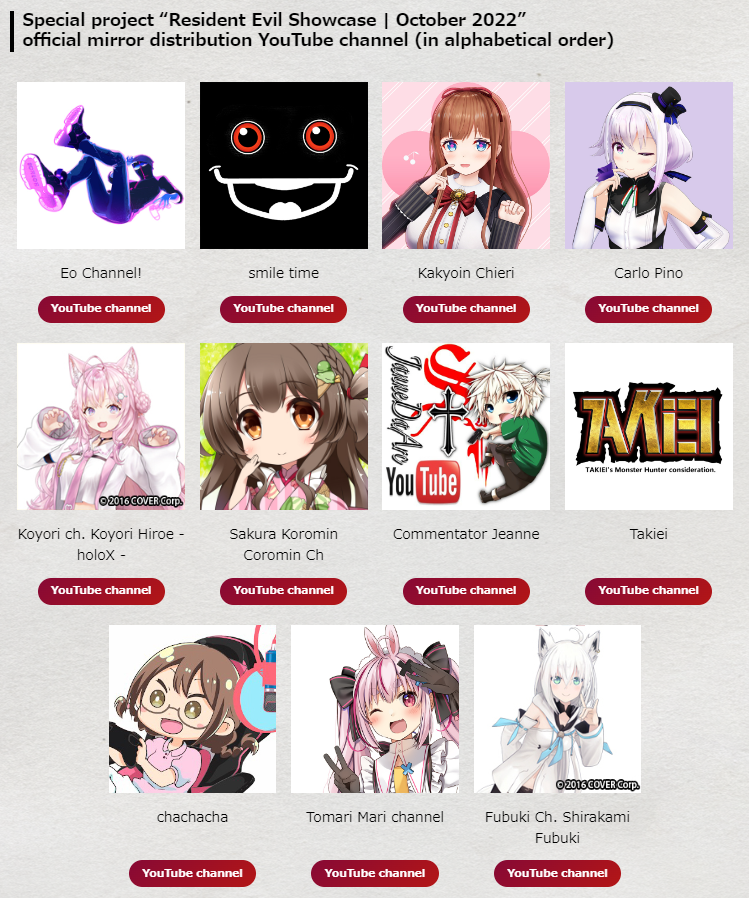Open smile time's YouTube channel button
Viewport: 749px width, 898px height.
(283, 309)
